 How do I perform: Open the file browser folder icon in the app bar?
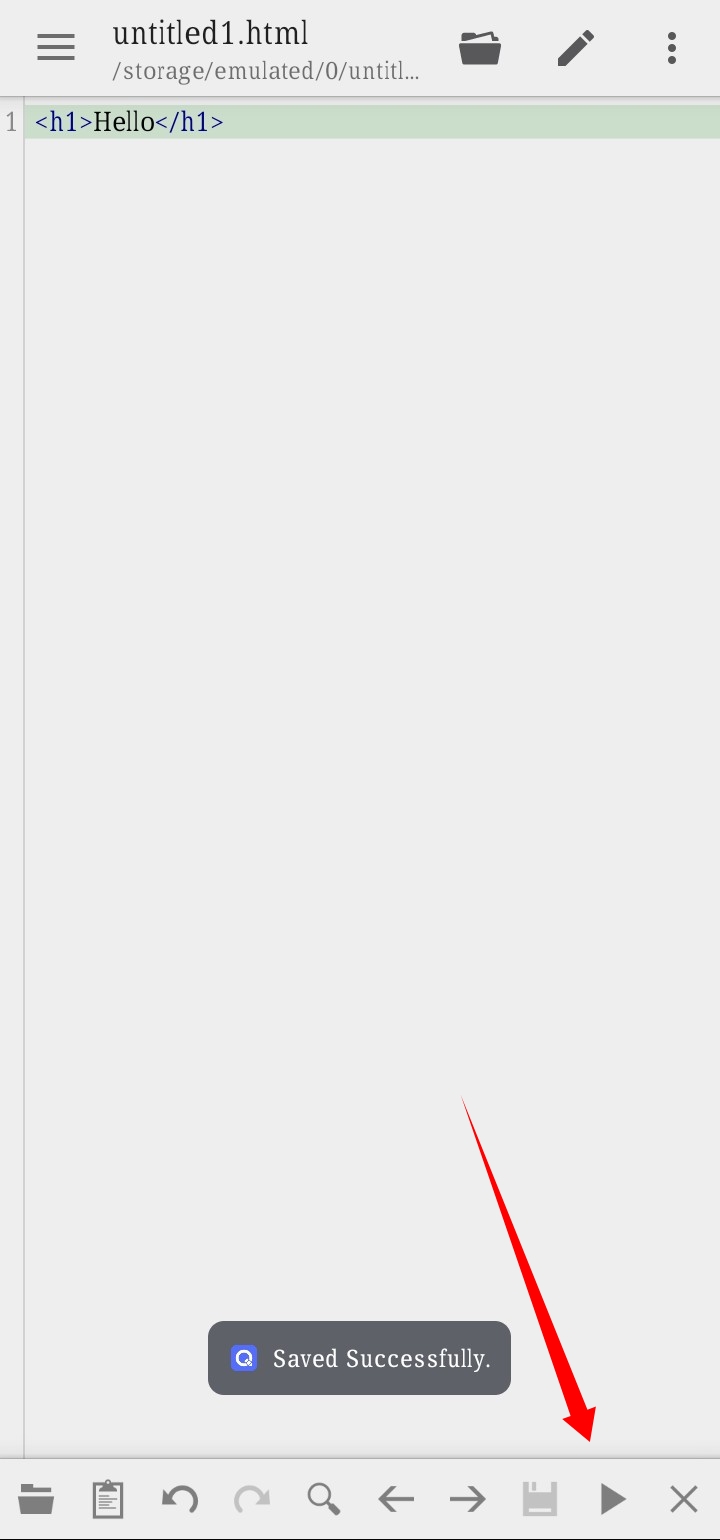click(x=480, y=47)
